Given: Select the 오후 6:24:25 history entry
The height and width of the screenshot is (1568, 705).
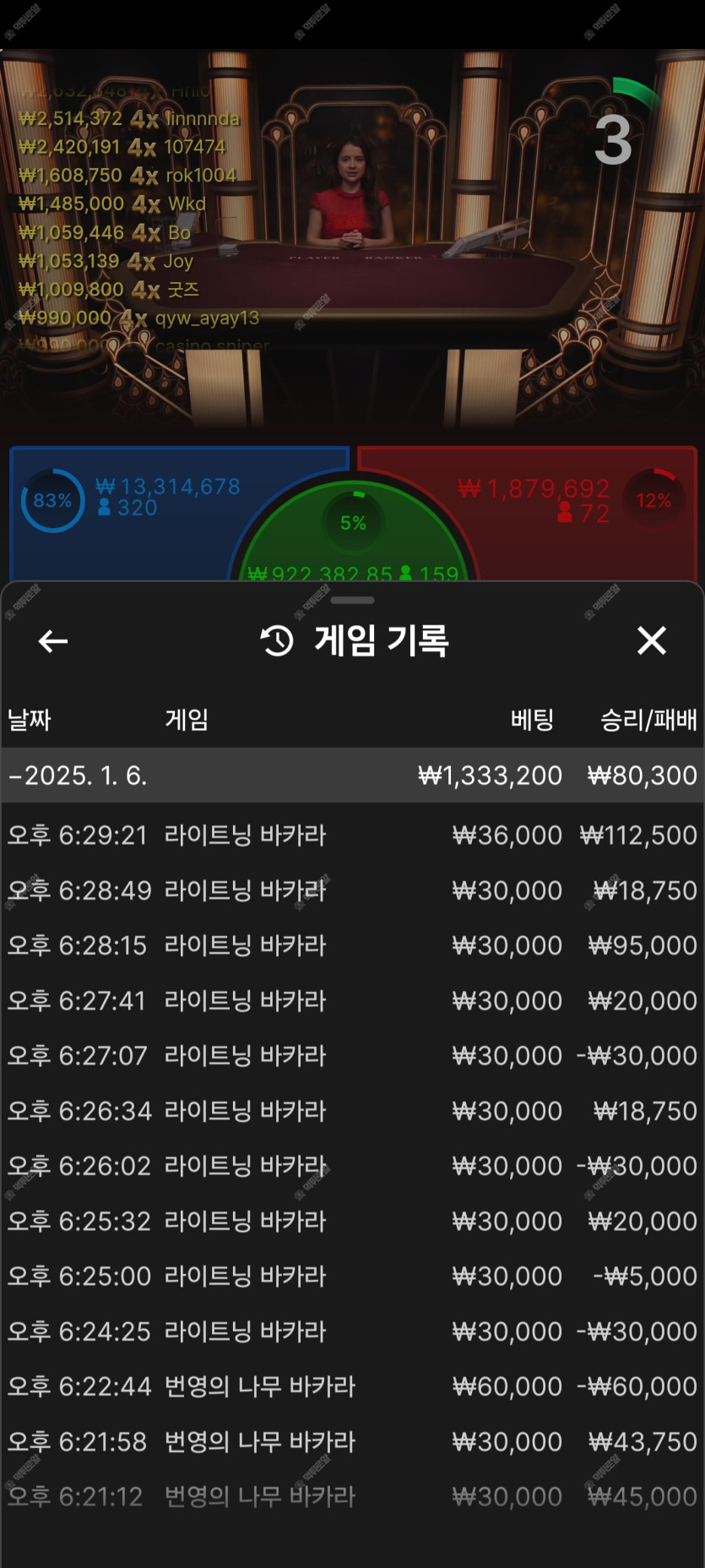Looking at the screenshot, I should (352, 1331).
